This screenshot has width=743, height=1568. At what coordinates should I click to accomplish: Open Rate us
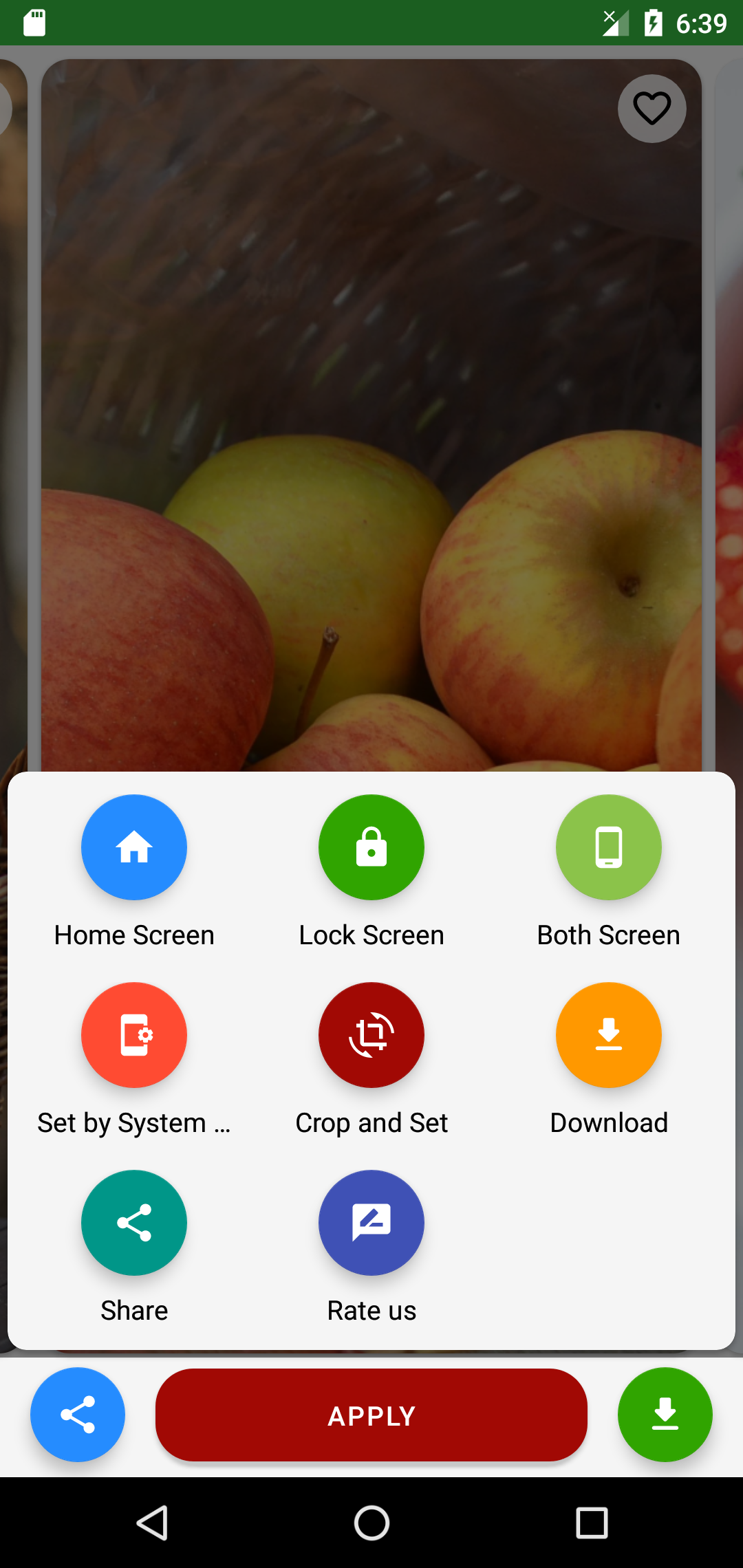371,1223
